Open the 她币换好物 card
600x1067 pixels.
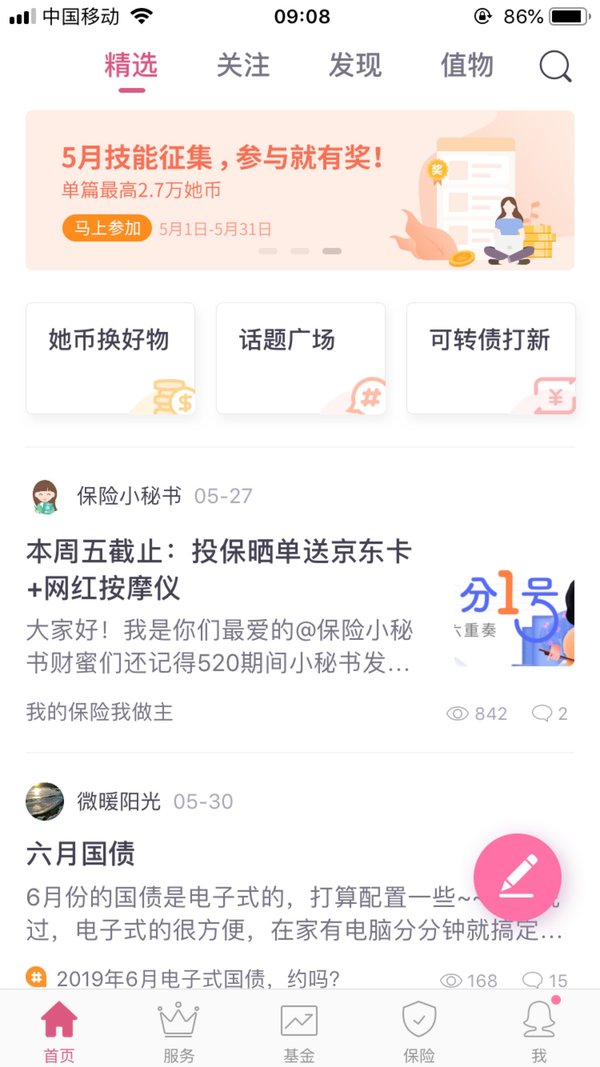pos(110,359)
